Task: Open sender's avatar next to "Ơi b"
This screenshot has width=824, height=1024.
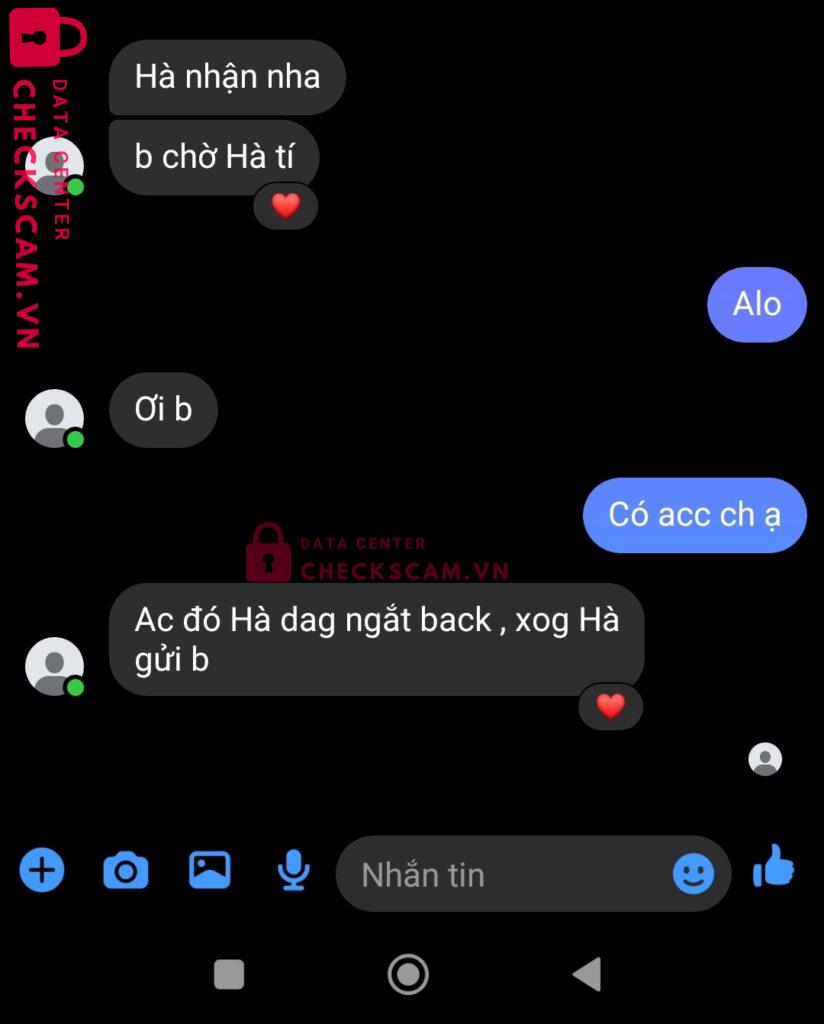Action: (54, 418)
